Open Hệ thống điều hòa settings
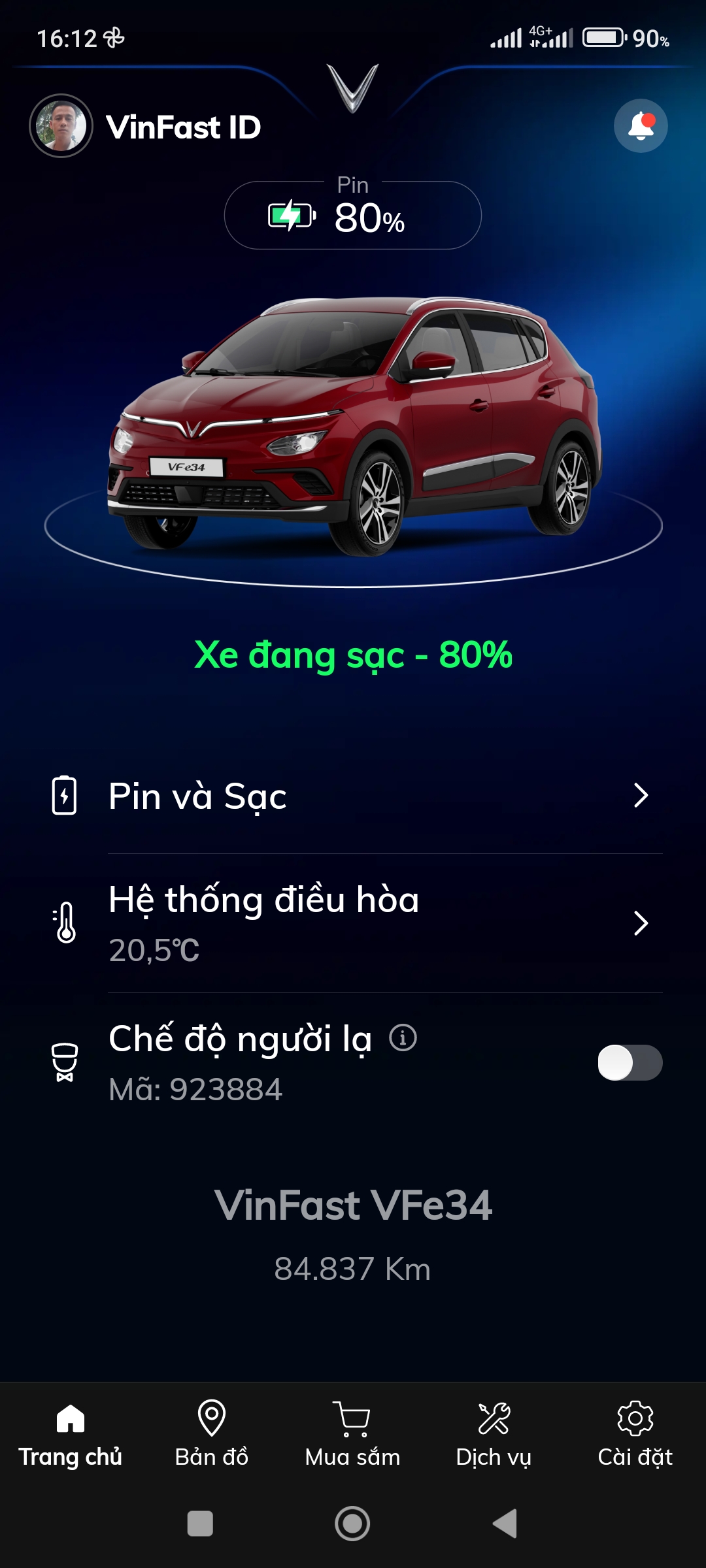 click(353, 923)
